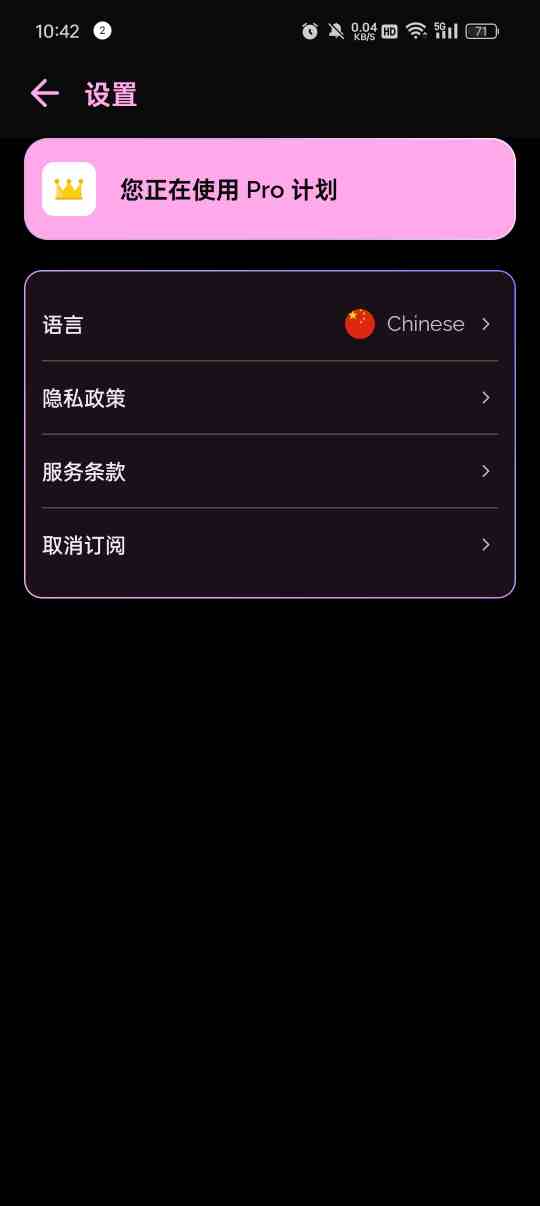This screenshot has height=1206, width=540.
Task: Open 服务条款 terms of service
Action: [270, 471]
